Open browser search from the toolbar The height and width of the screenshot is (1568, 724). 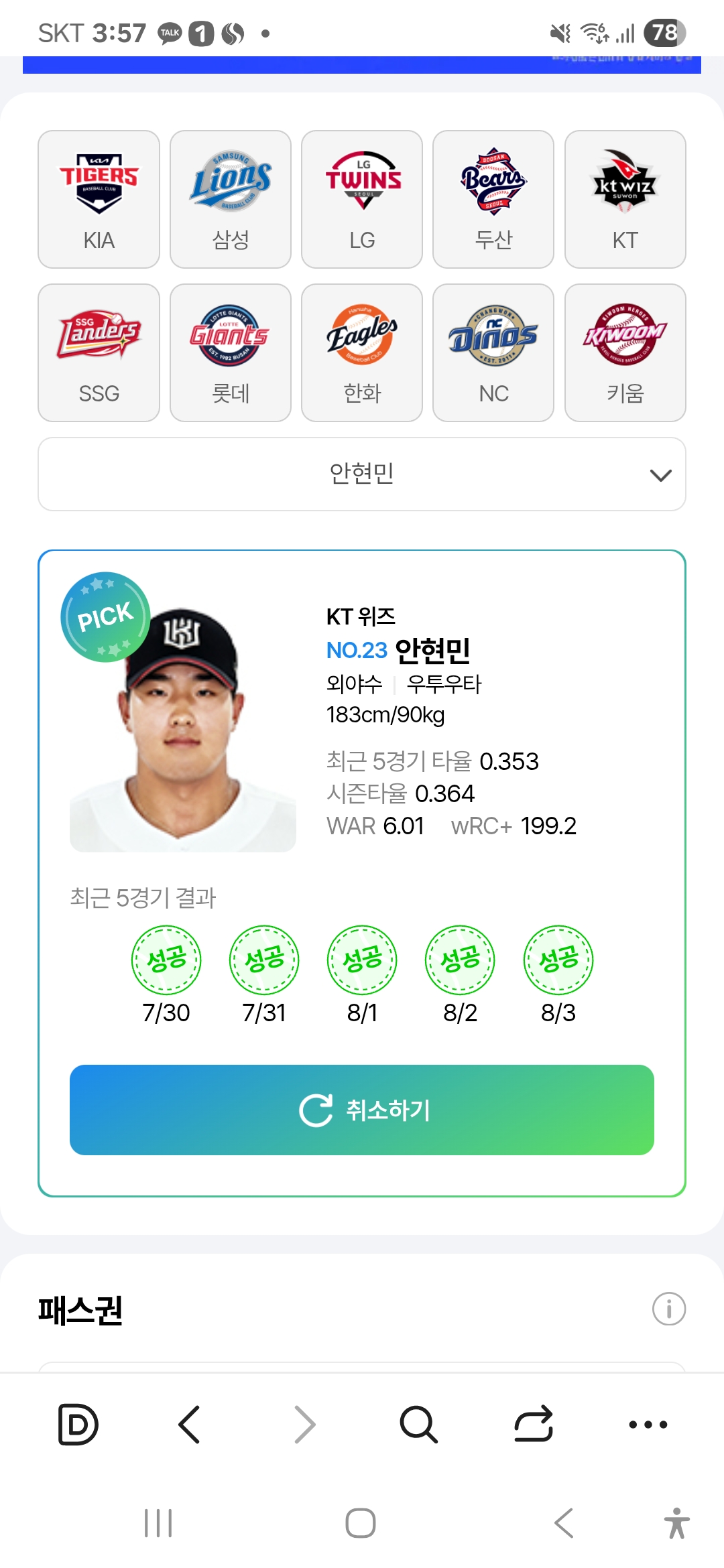[x=419, y=1424]
